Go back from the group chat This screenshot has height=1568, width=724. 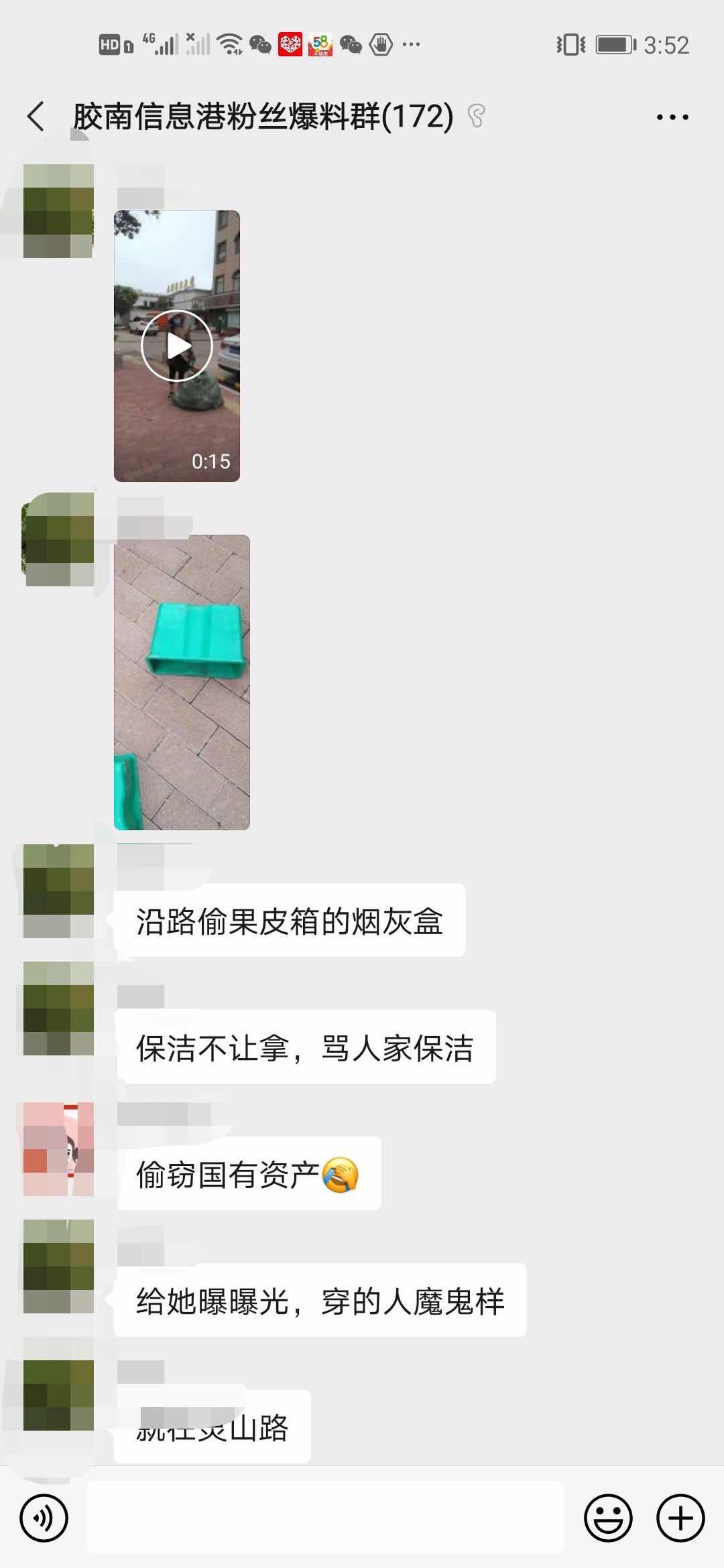(x=36, y=117)
